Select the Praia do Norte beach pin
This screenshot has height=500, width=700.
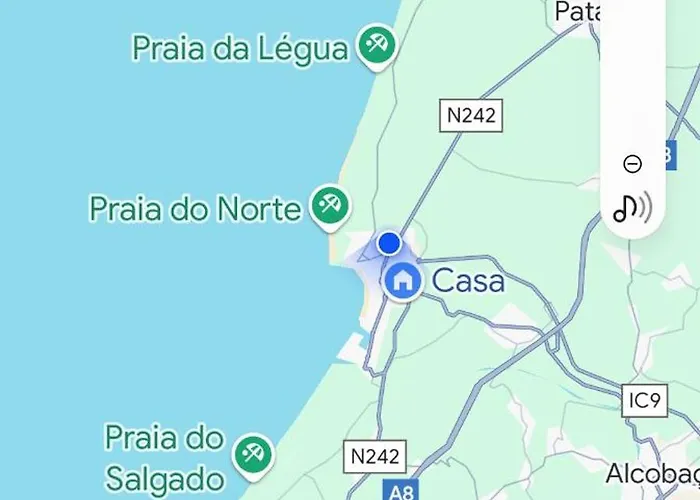pos(328,206)
